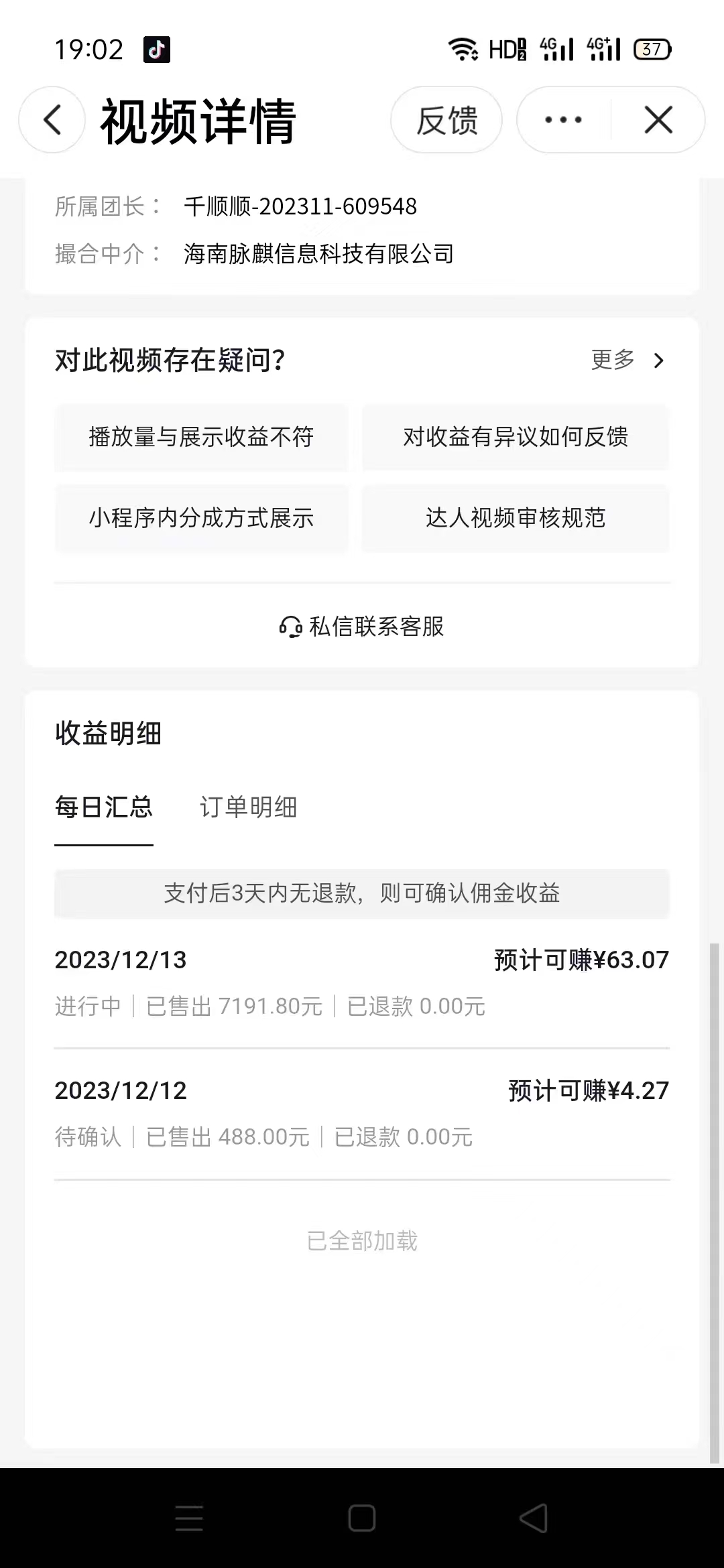Tap the system home button
This screenshot has width=724, height=1568.
point(362,1518)
